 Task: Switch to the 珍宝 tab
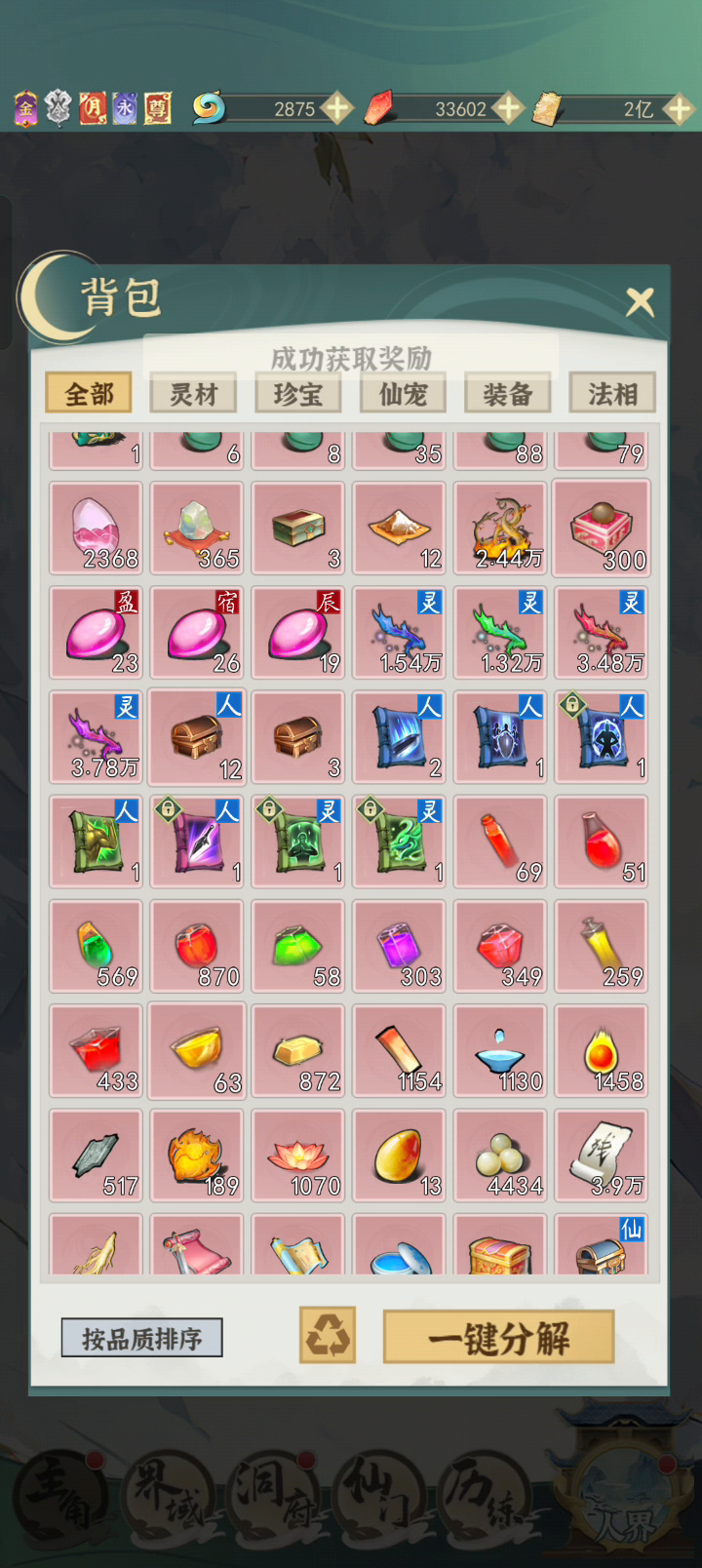click(298, 394)
